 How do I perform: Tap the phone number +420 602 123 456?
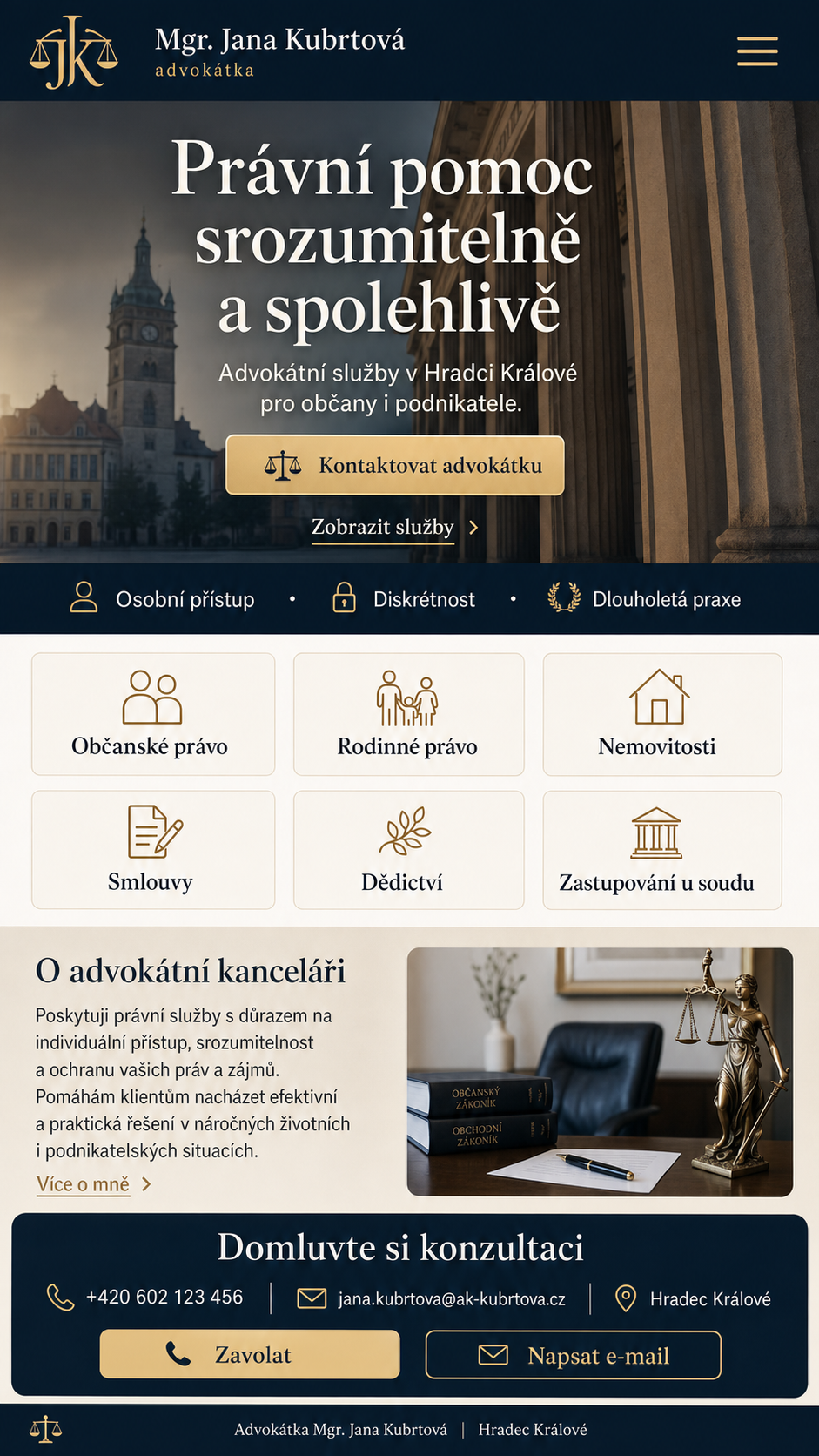tap(164, 1298)
